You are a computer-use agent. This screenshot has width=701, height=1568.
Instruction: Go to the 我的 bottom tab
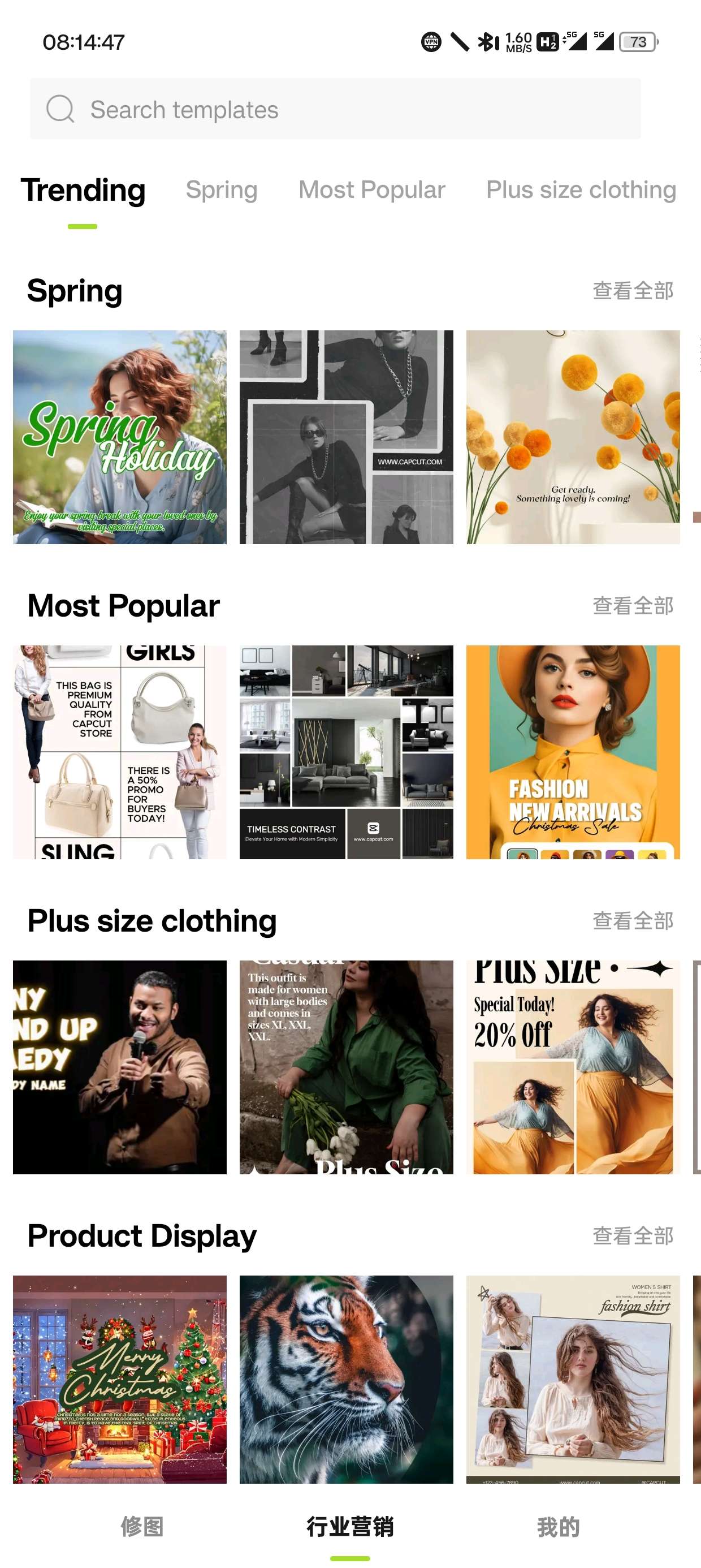click(x=558, y=1527)
